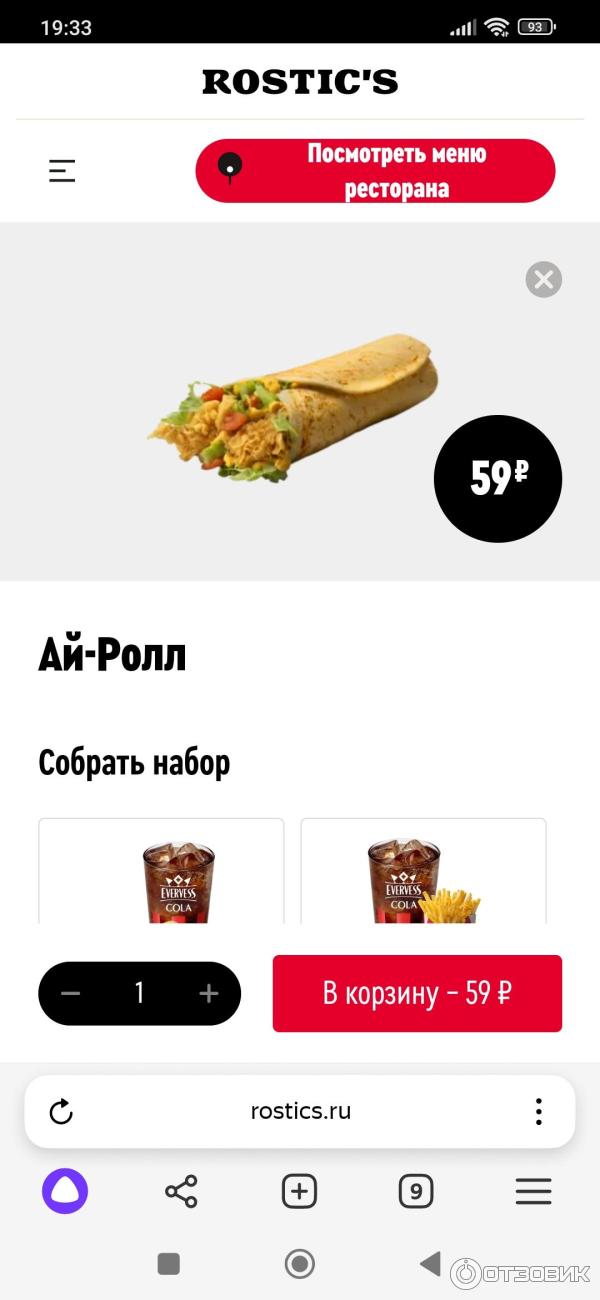Go to the Android home screen
This screenshot has width=600, height=1300.
[x=299, y=1264]
